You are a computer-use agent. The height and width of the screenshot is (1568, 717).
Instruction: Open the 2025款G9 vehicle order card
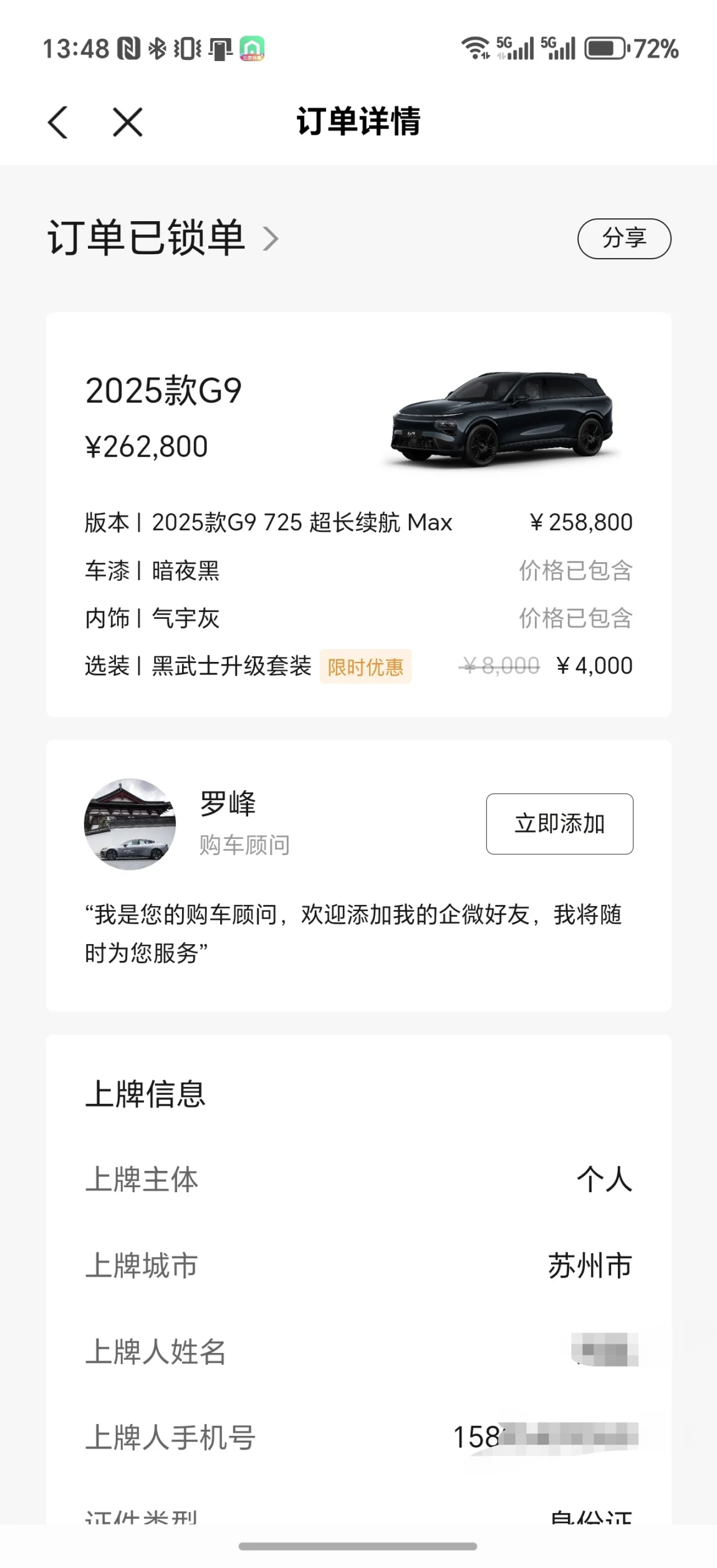(358, 418)
